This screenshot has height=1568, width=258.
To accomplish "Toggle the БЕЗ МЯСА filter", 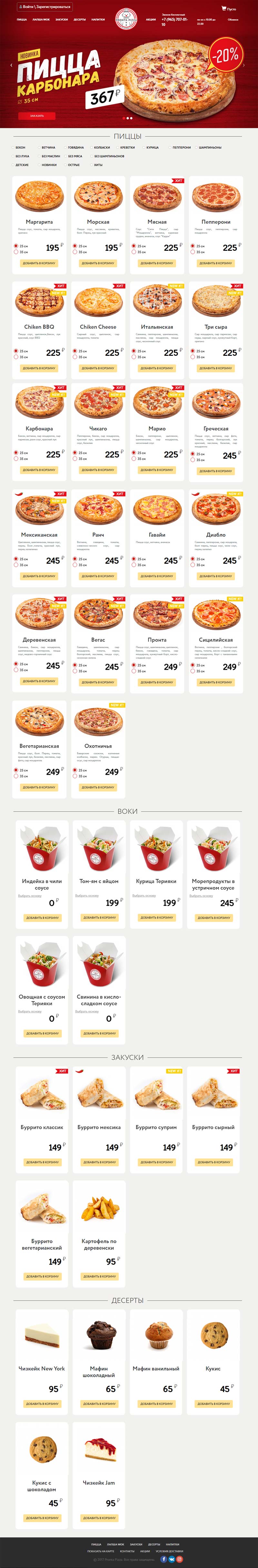I will (66, 156).
